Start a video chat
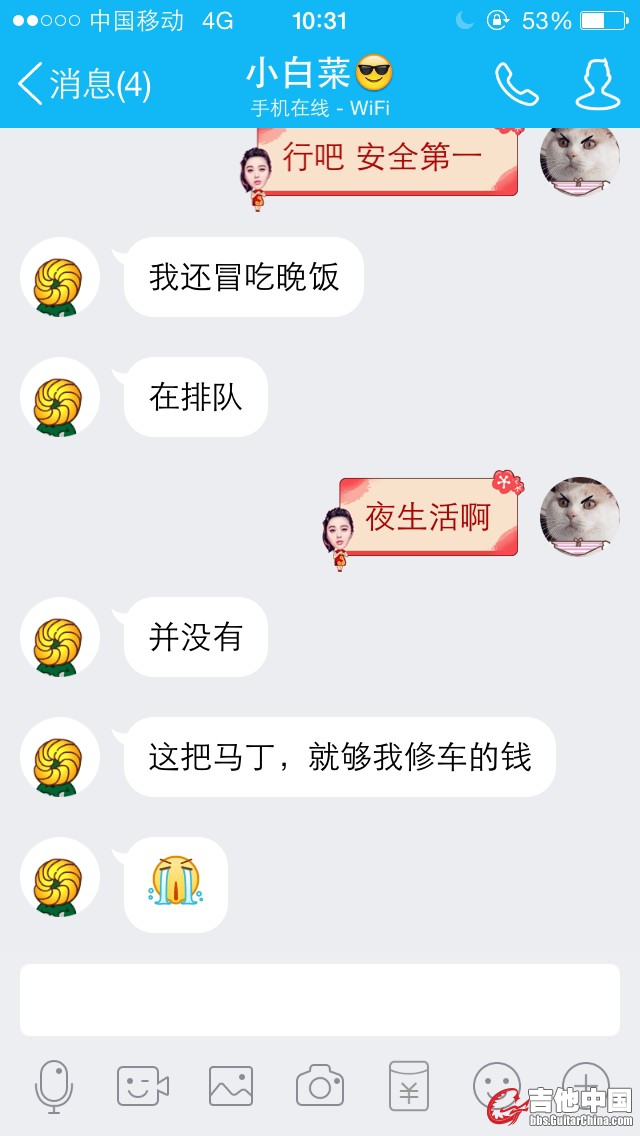Viewport: 640px width, 1136px height. (x=142, y=1085)
